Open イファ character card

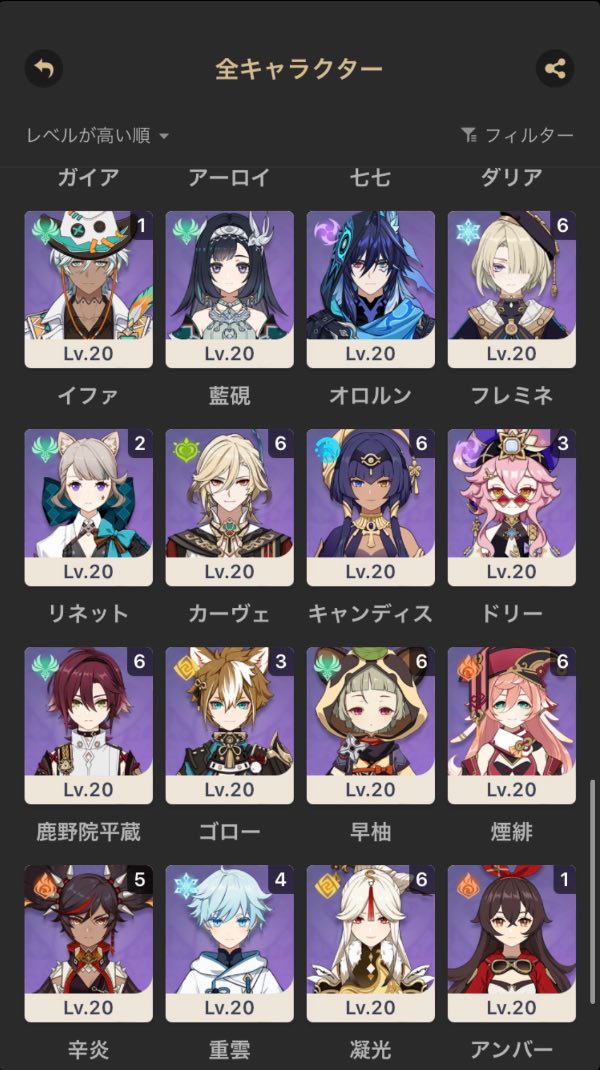click(88, 289)
